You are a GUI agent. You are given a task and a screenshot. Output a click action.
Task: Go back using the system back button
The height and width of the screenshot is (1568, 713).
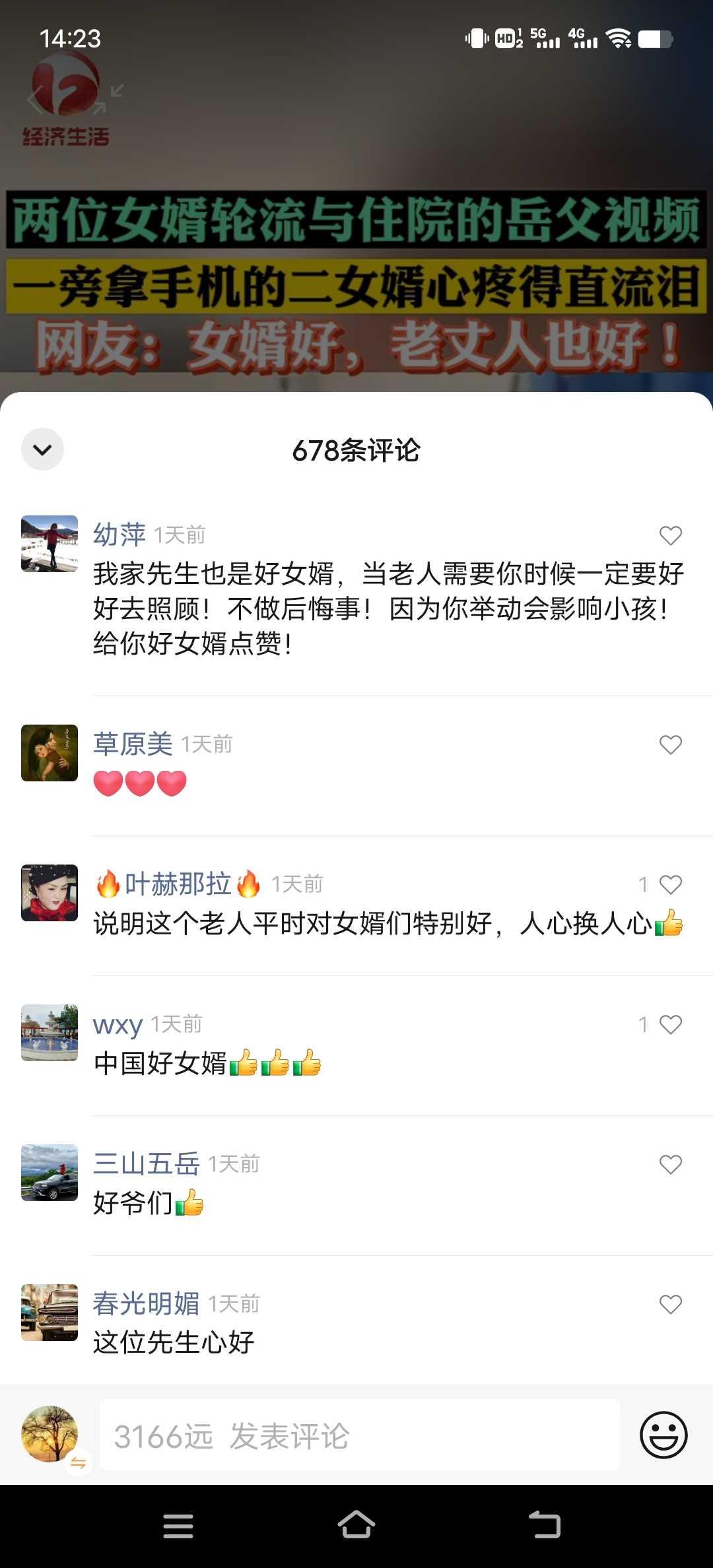545,1526
